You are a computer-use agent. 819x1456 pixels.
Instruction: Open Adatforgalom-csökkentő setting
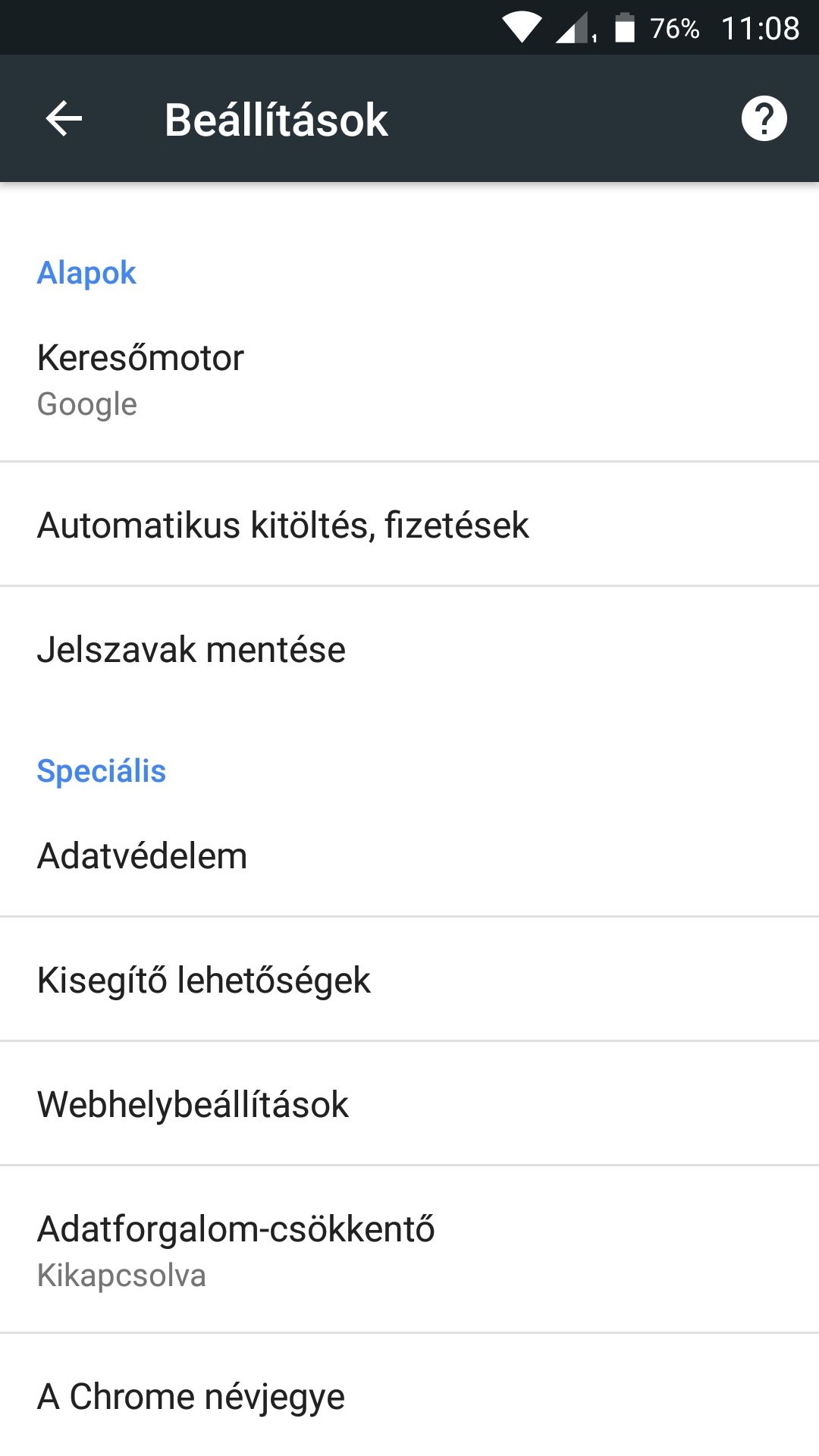(409, 1250)
